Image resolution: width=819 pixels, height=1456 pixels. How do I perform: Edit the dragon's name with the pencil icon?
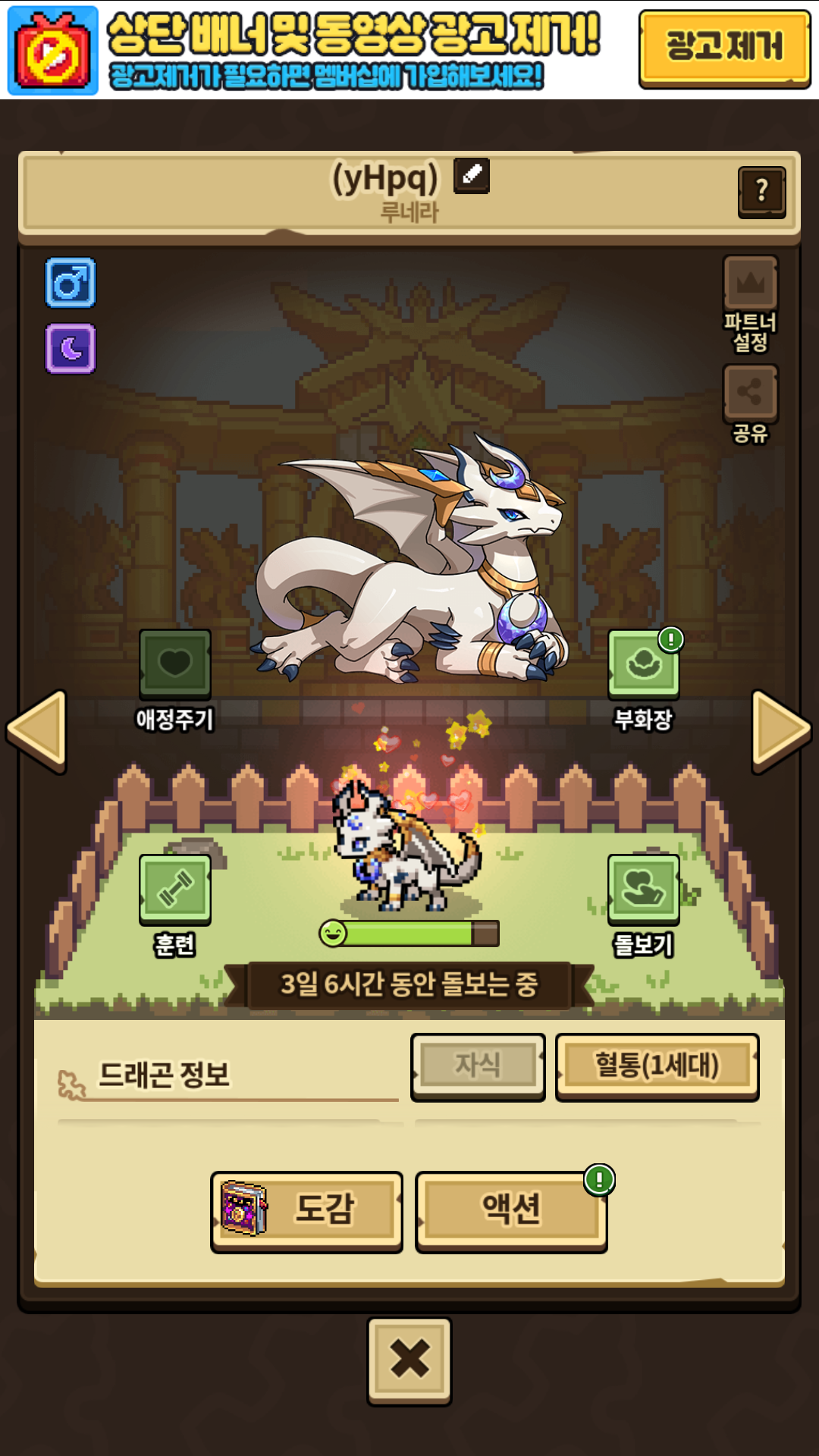click(x=471, y=176)
